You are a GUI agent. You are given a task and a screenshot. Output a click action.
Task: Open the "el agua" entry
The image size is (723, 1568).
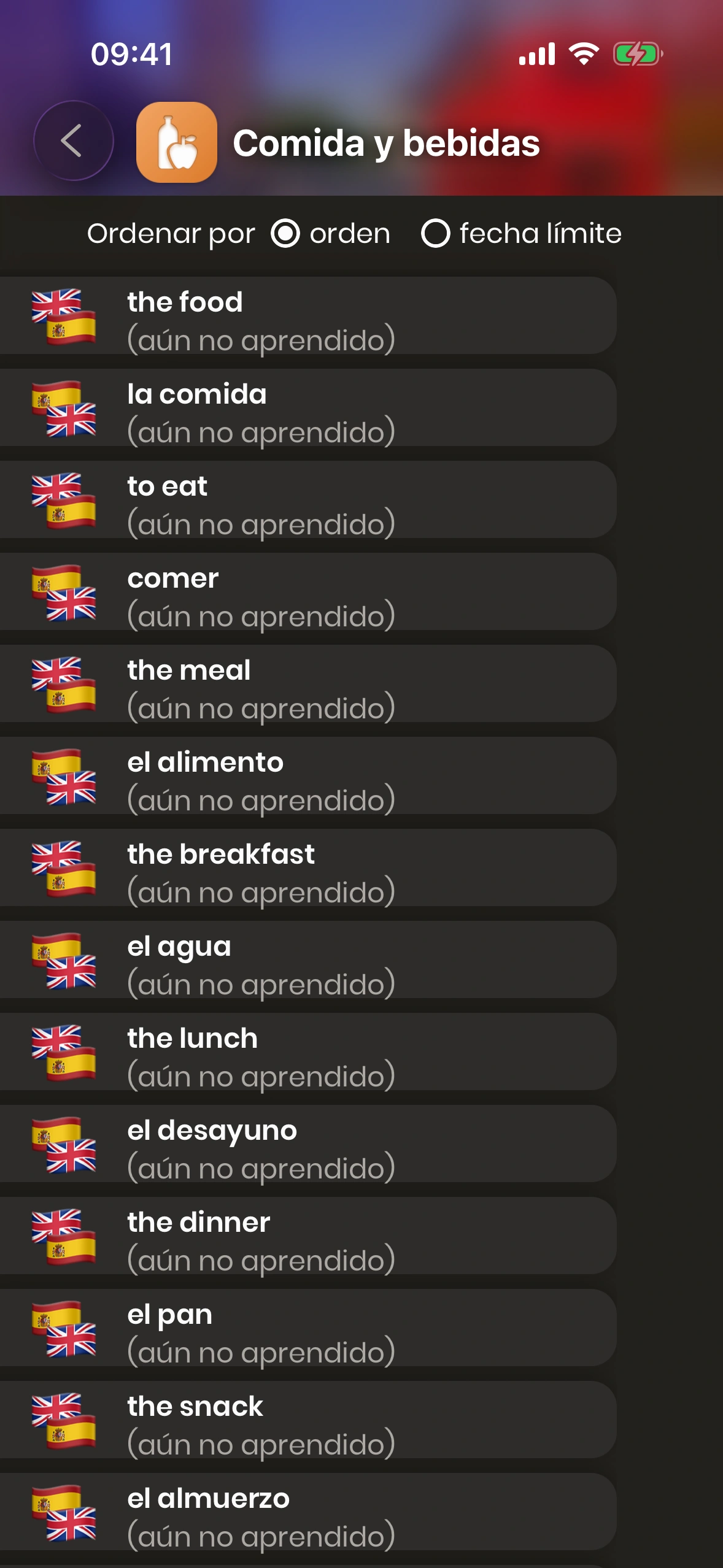307,960
